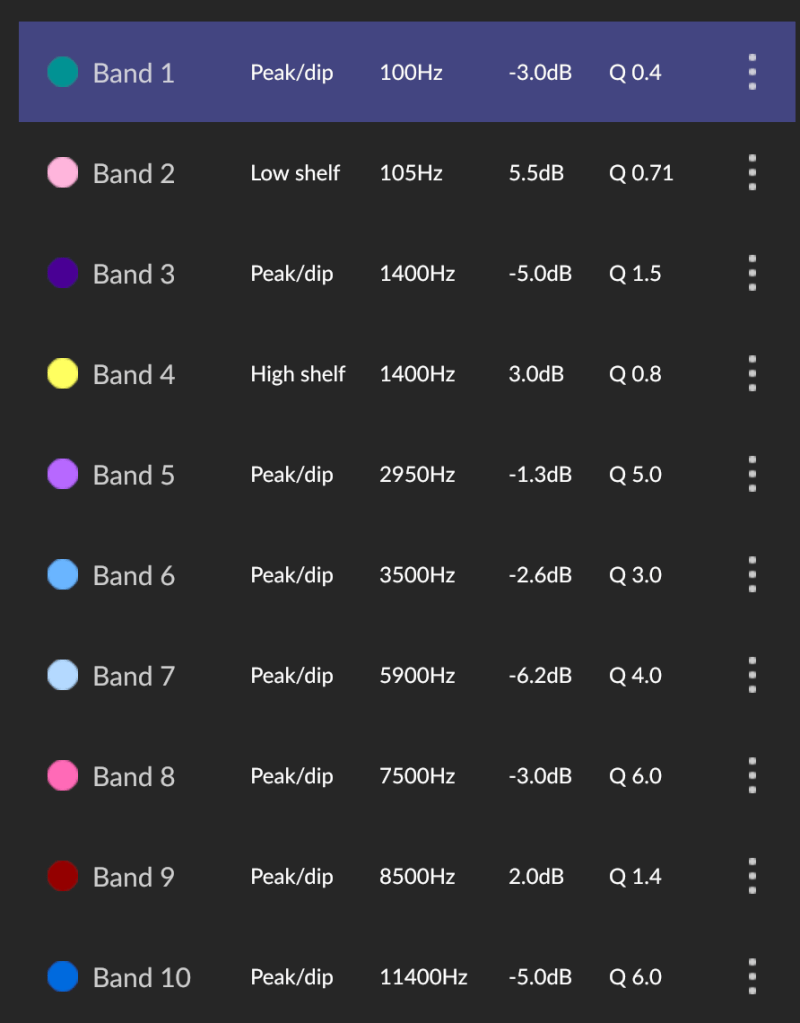This screenshot has width=800, height=1023.
Task: Tap the overflow menu on Band 10
Action: pyautogui.click(x=752, y=977)
